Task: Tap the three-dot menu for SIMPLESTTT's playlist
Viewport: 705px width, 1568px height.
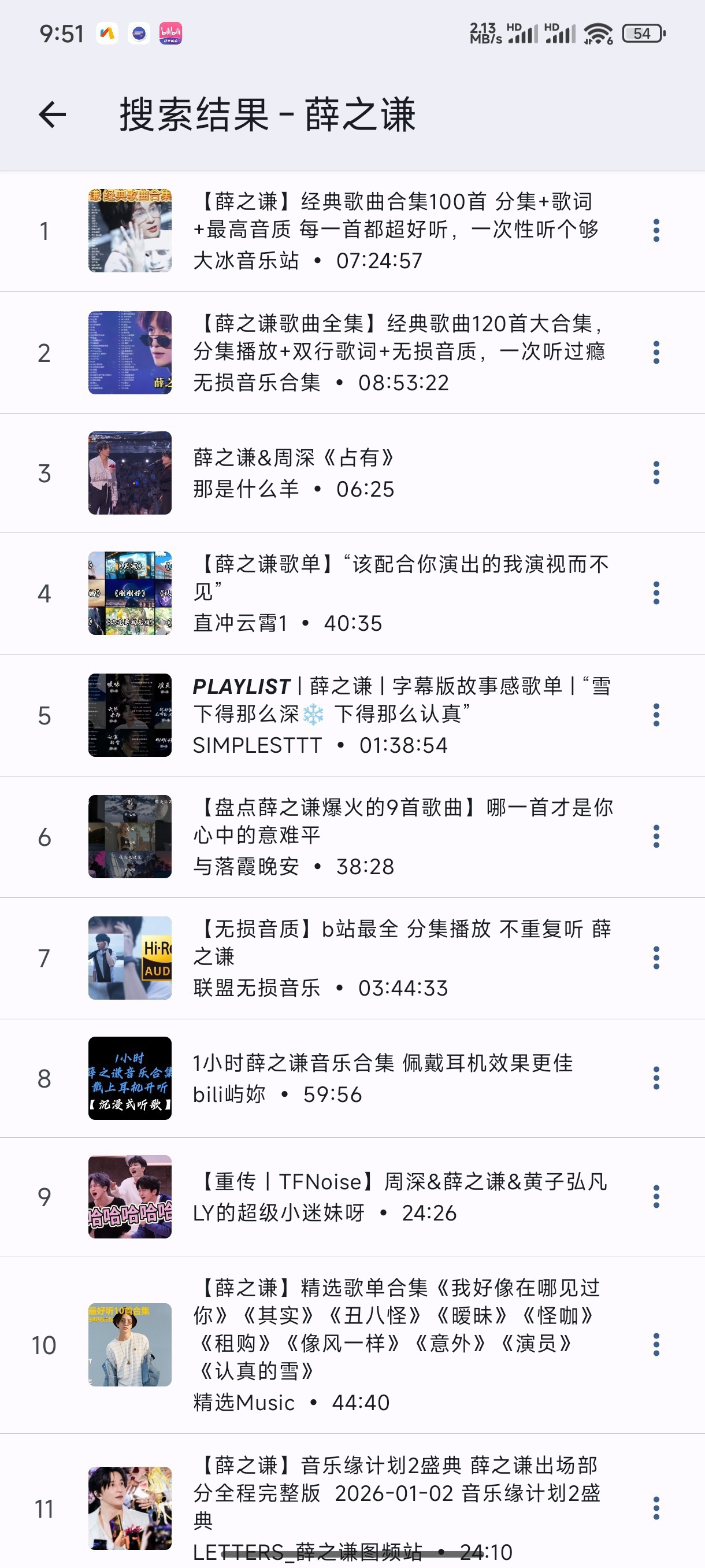Action: 656,715
